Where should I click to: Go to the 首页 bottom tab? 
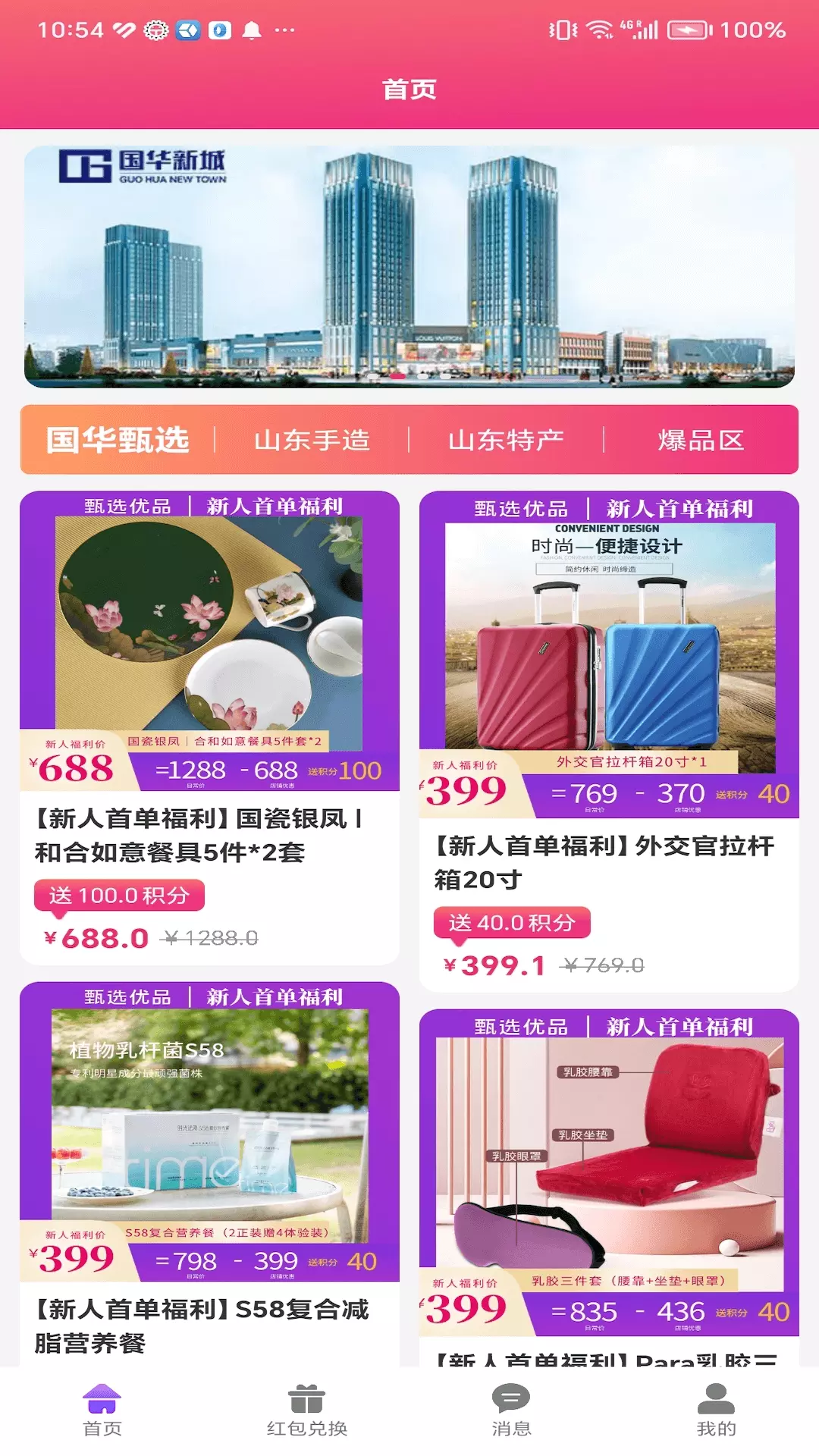(102, 1410)
